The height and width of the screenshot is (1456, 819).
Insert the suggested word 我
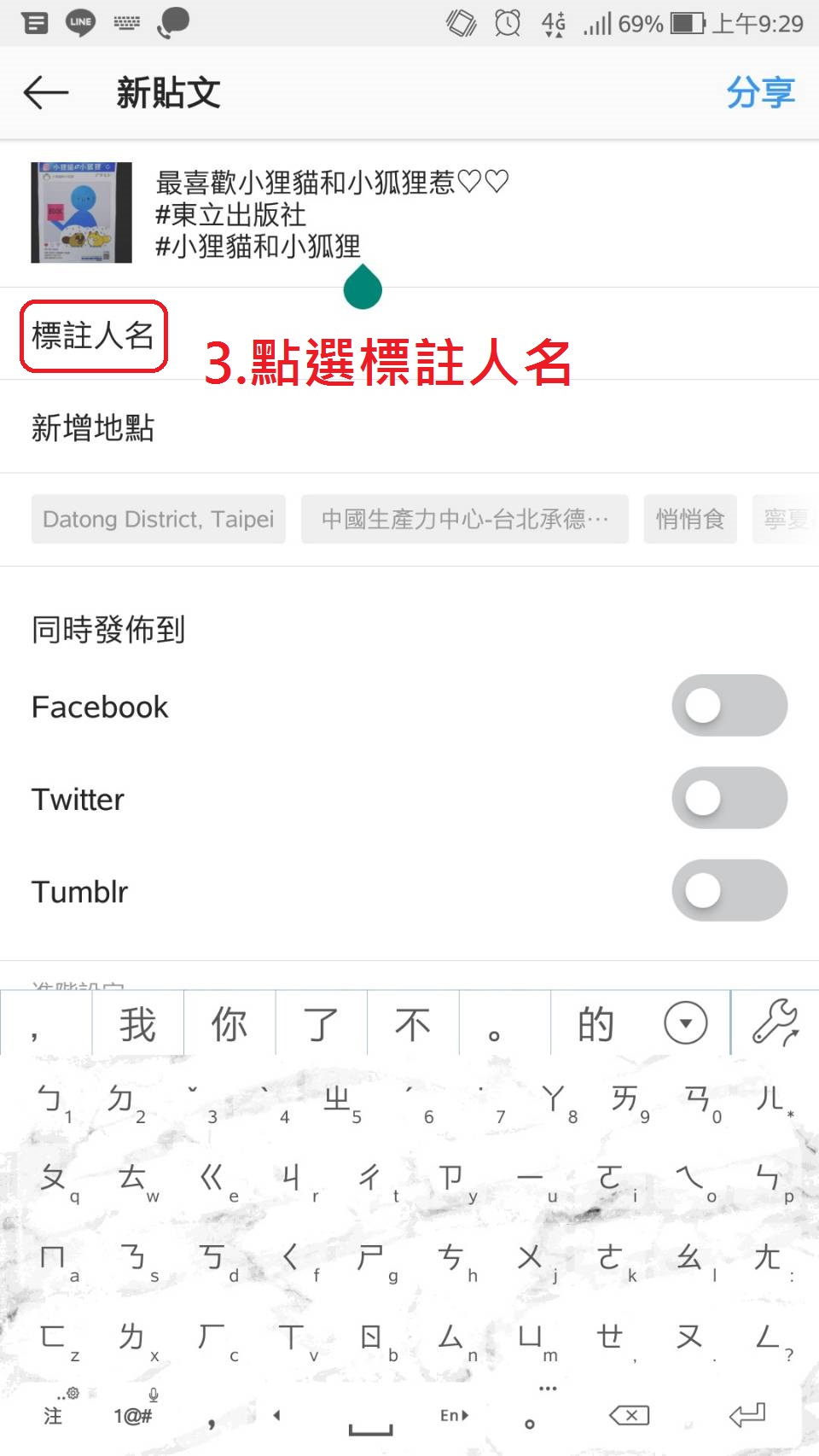pos(138,1023)
